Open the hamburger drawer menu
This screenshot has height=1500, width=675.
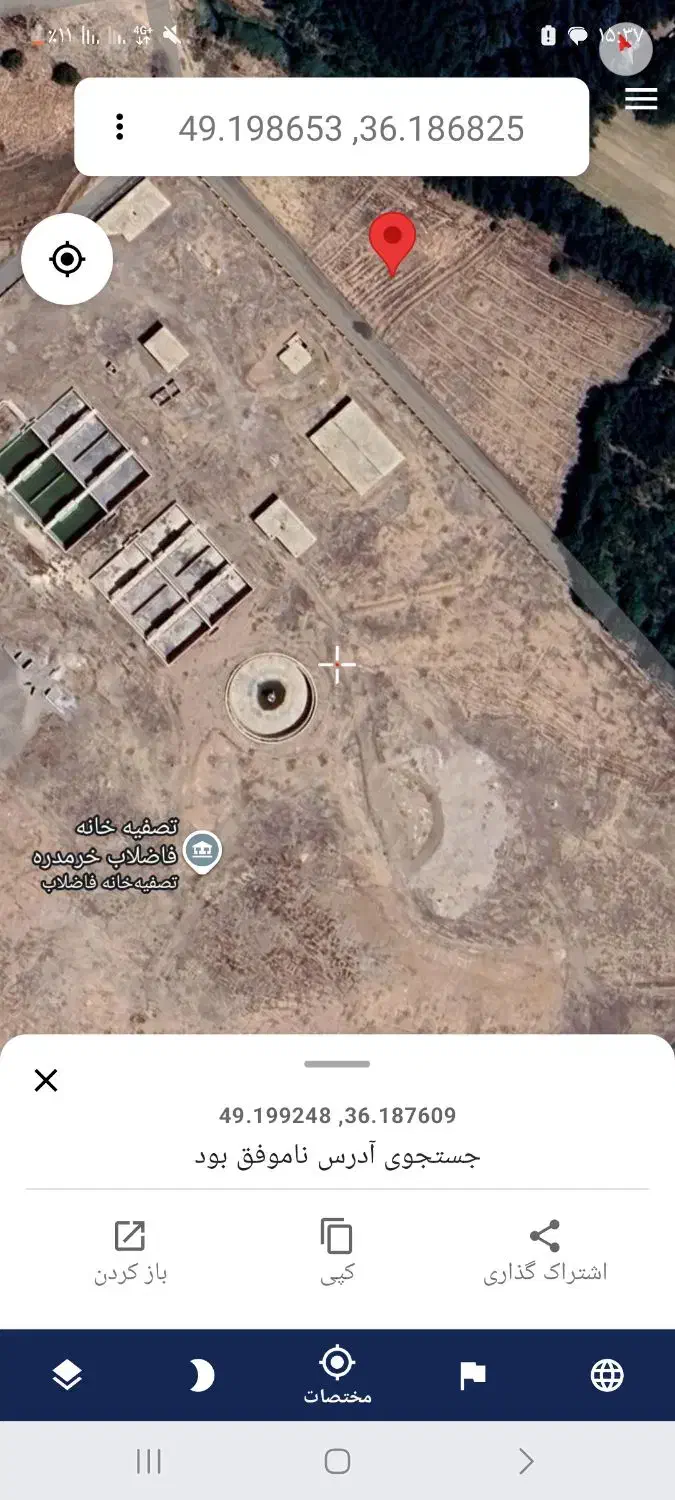tap(640, 98)
